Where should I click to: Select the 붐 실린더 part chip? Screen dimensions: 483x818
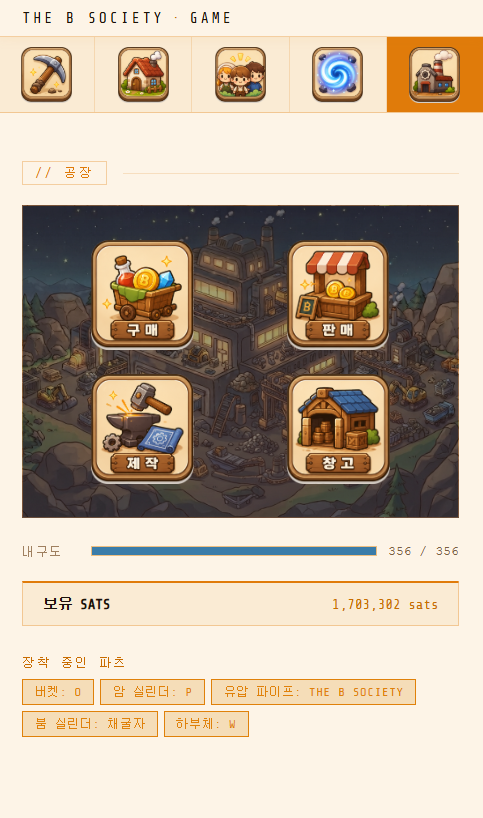[90, 724]
